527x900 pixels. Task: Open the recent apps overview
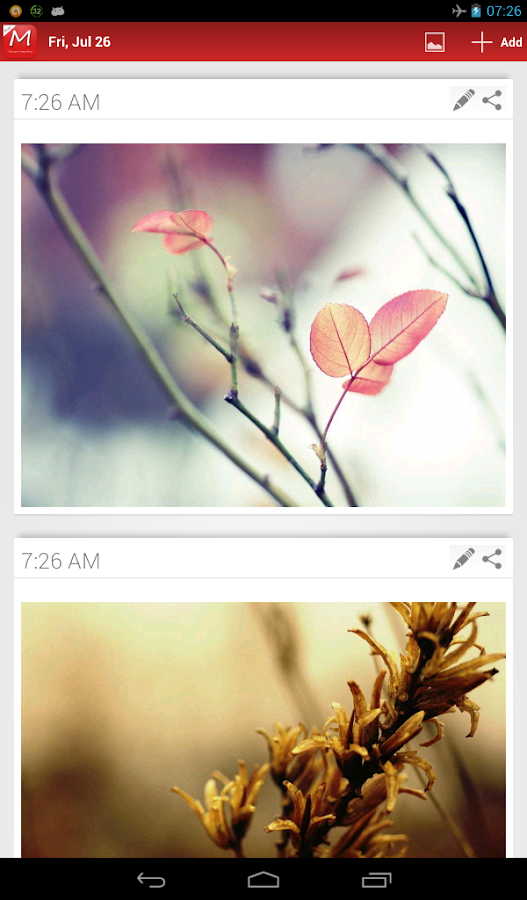tap(377, 879)
